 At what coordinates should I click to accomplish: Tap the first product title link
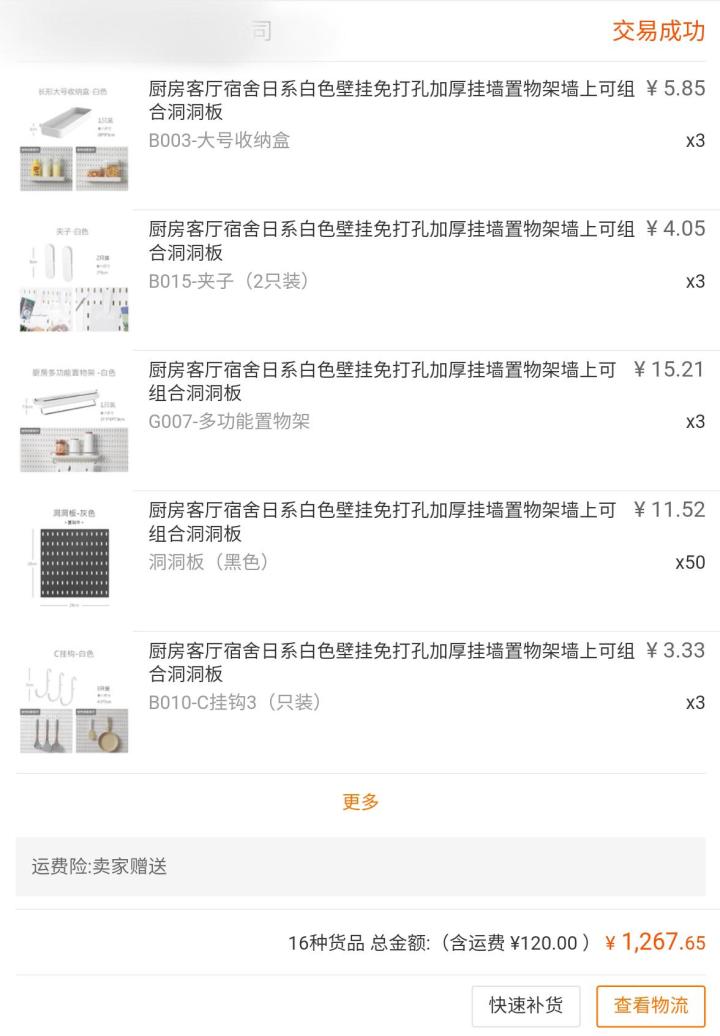(x=380, y=98)
